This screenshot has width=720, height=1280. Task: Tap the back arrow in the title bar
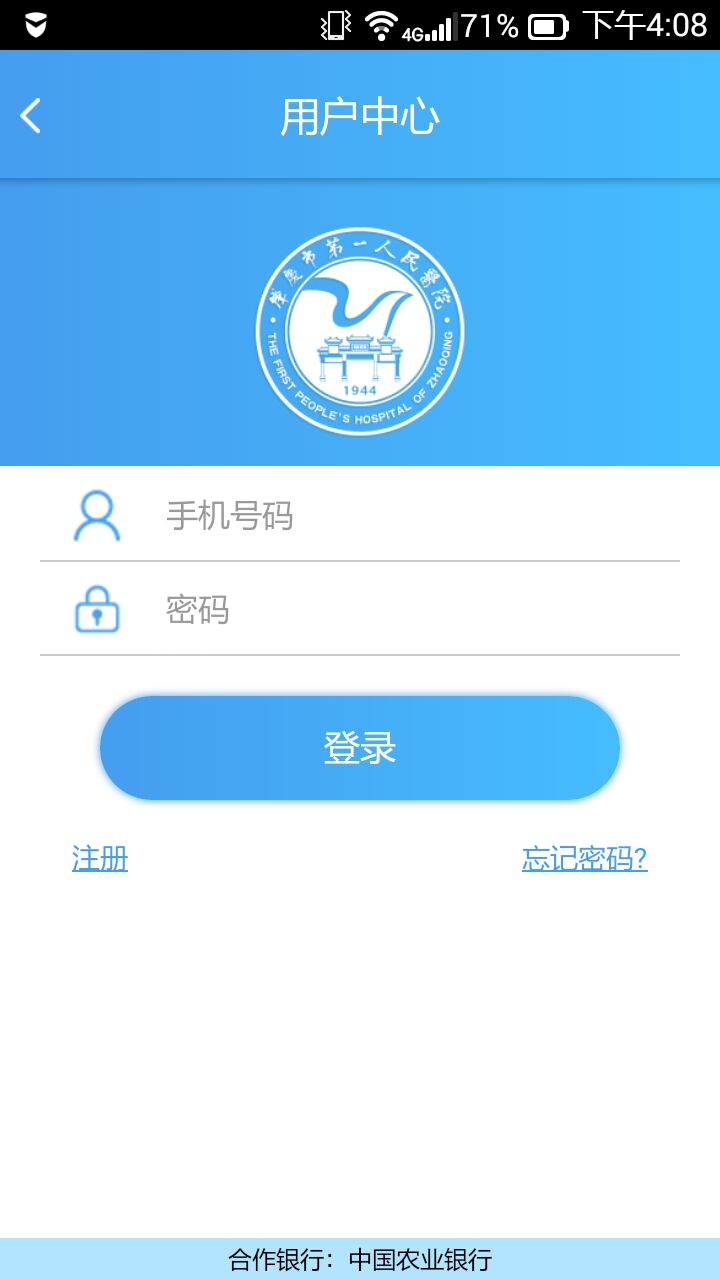click(30, 114)
